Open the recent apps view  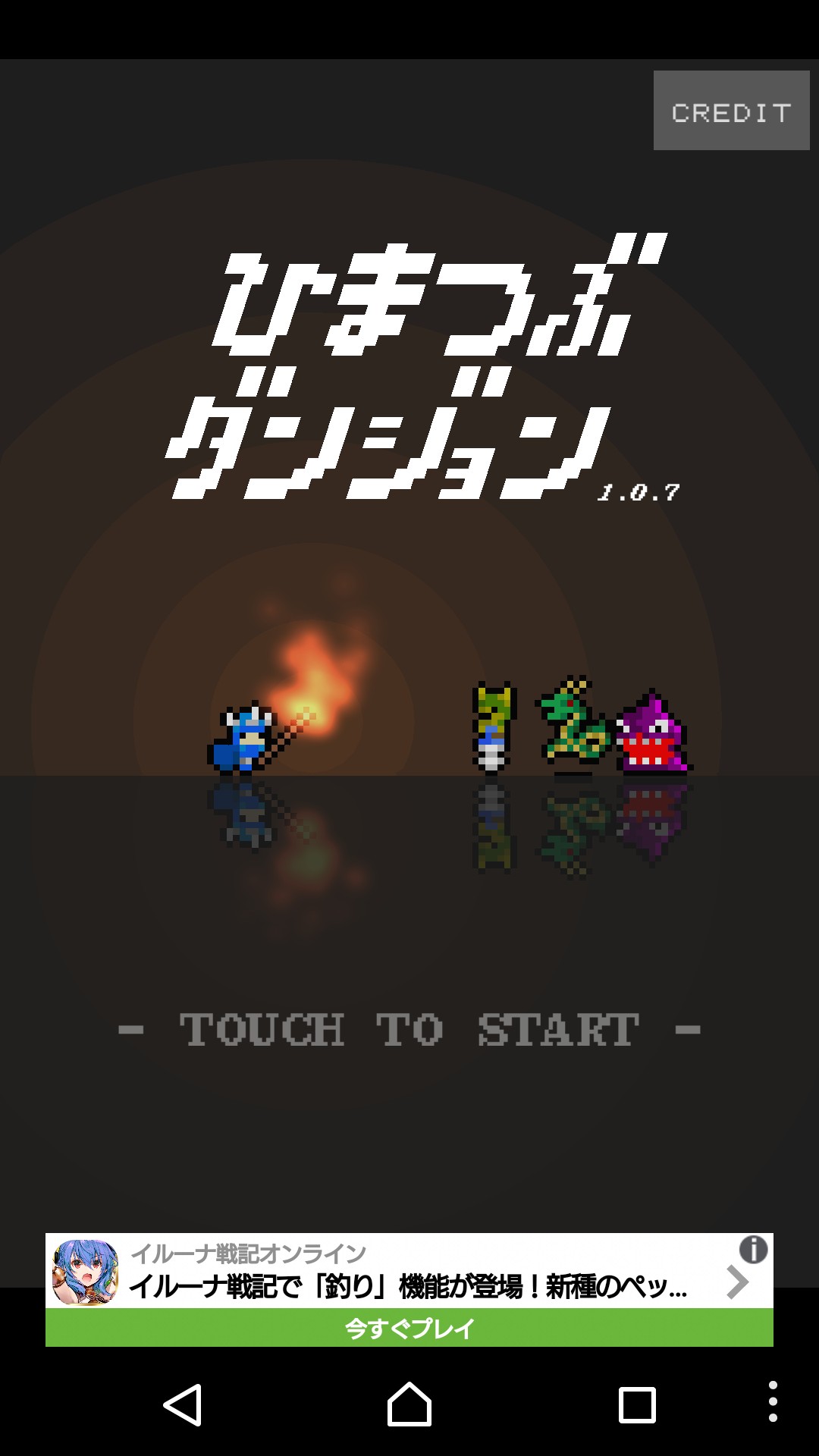click(x=637, y=1405)
